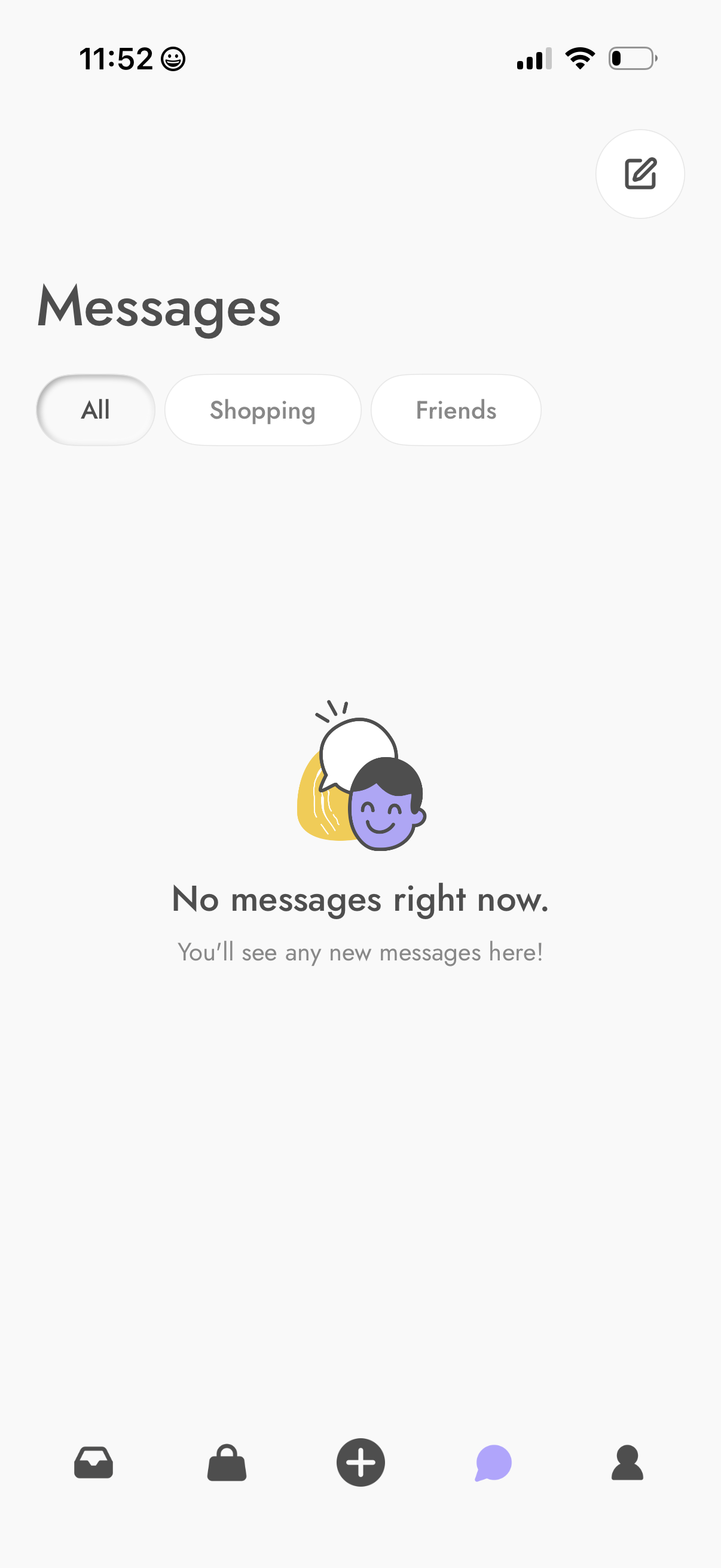The image size is (721, 1568).
Task: Open the profile tab
Action: tap(627, 1462)
